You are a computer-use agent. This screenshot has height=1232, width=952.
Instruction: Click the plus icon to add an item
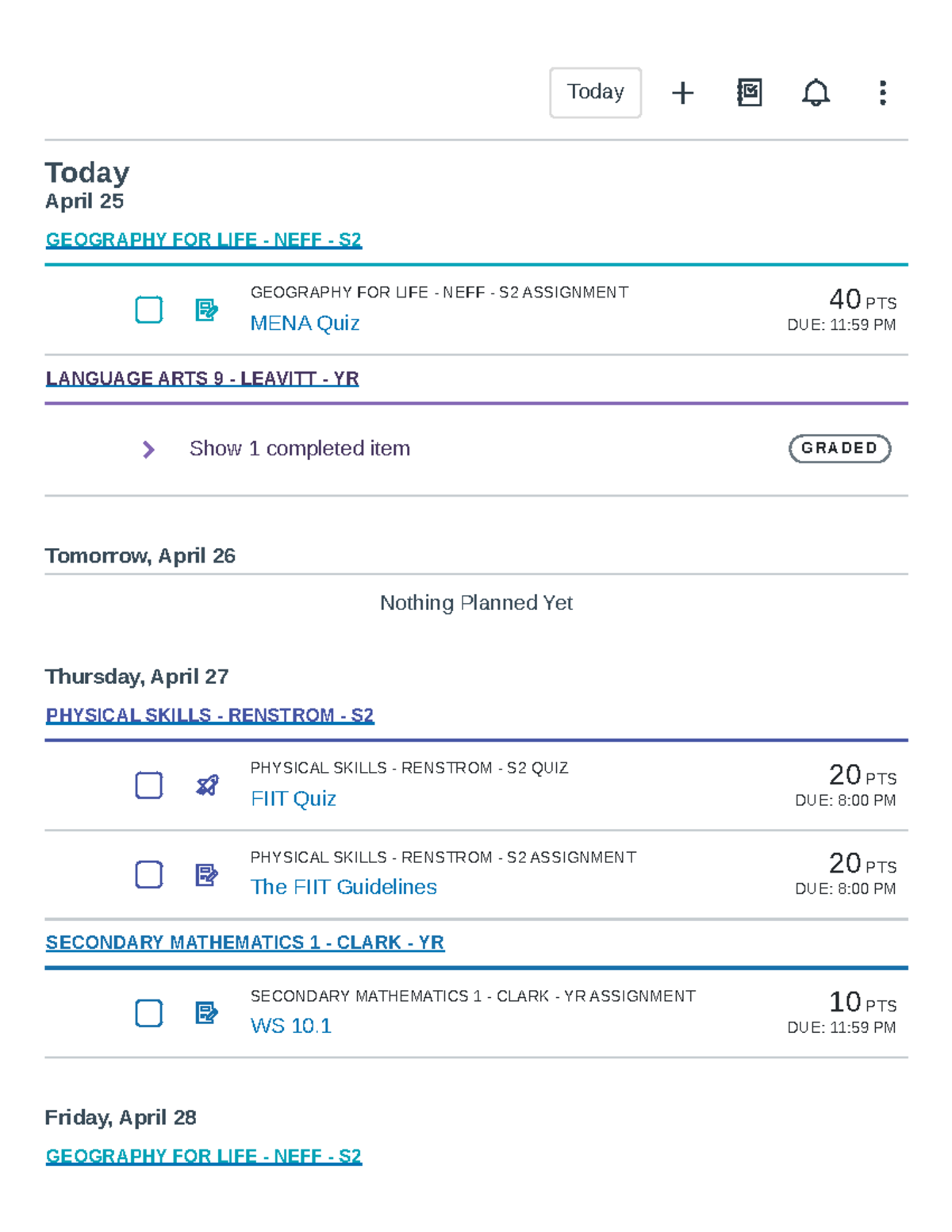[x=682, y=93]
